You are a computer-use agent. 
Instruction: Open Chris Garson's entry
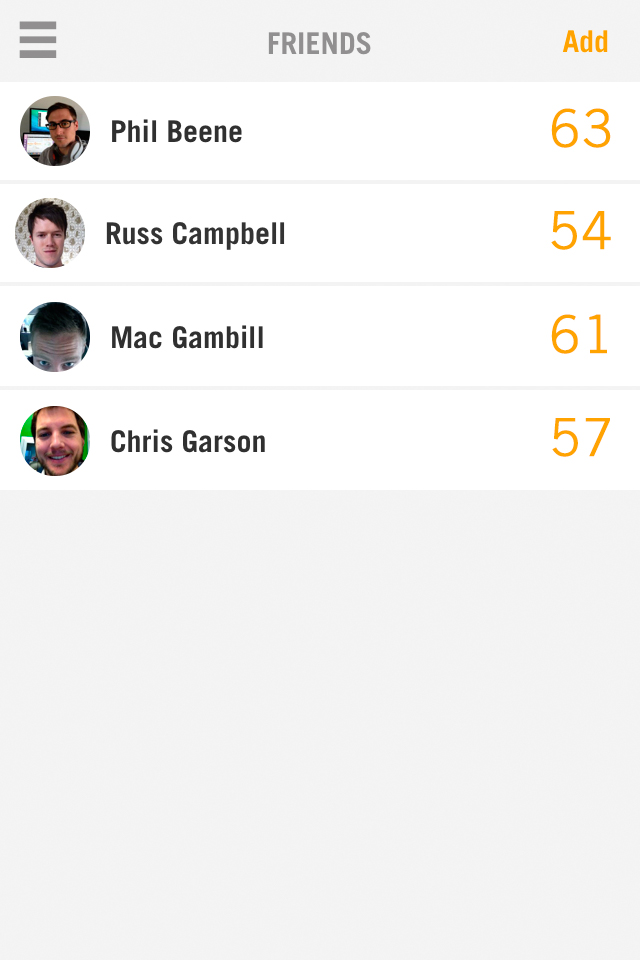pyautogui.click(x=188, y=442)
